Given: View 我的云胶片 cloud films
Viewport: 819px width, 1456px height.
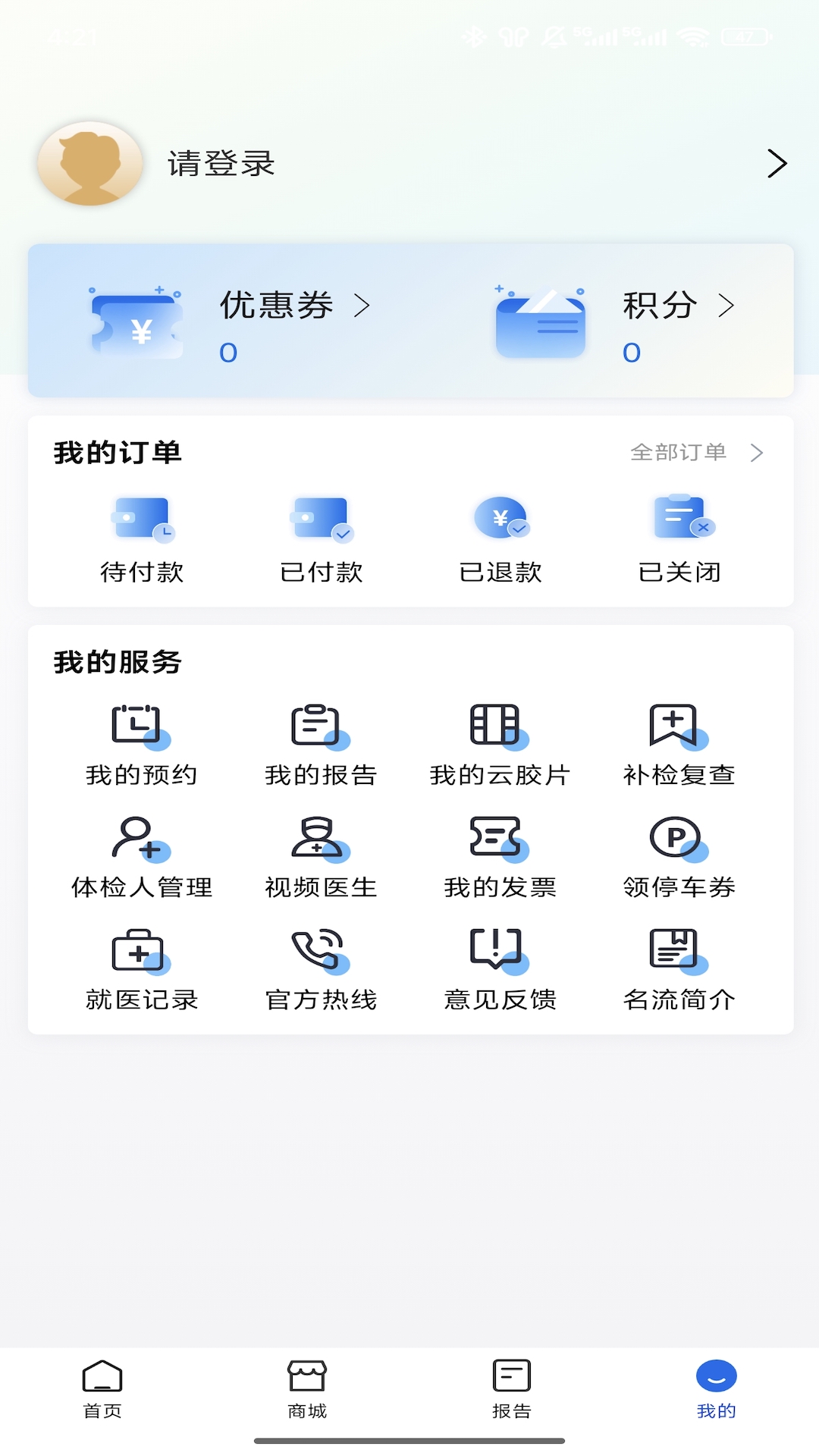Looking at the screenshot, I should (500, 739).
